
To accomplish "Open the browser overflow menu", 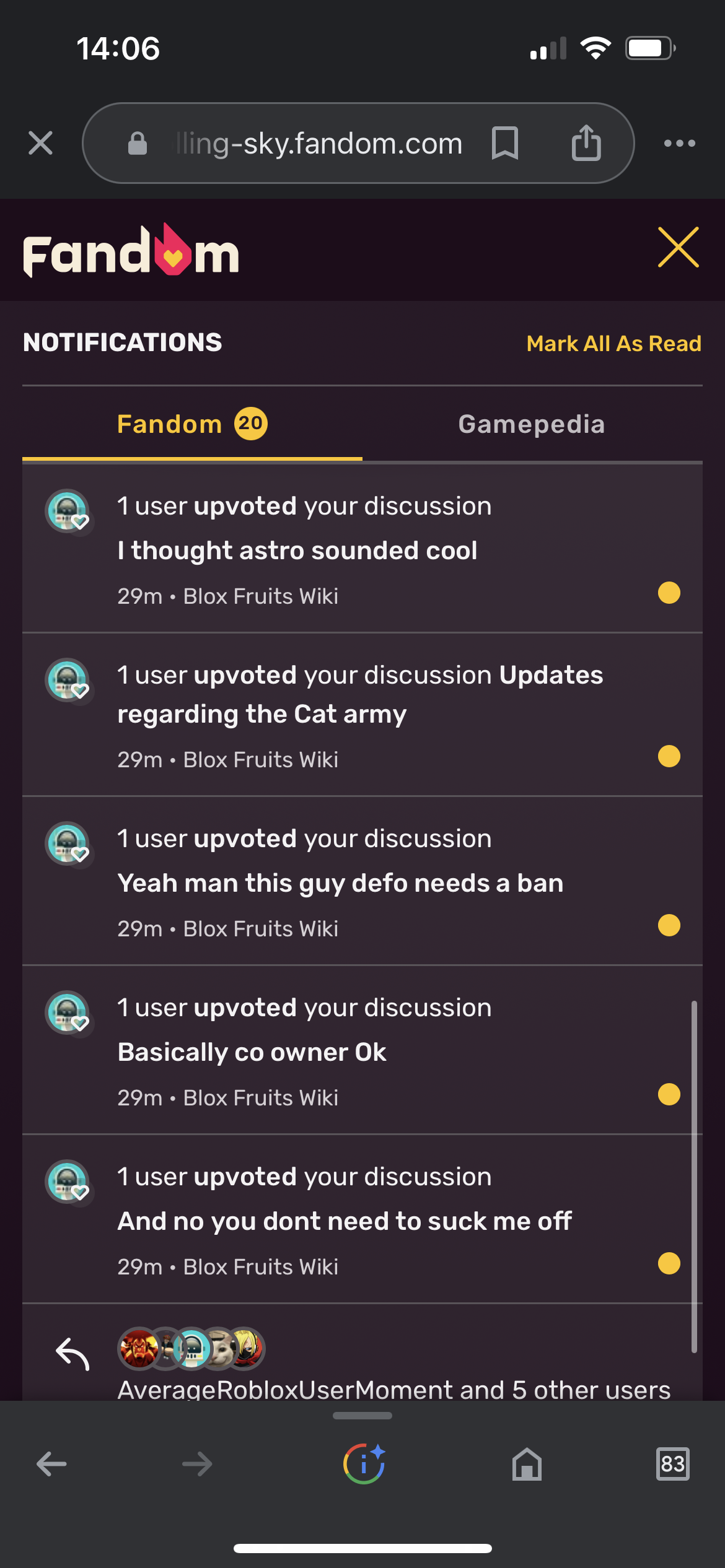I will pos(679,143).
